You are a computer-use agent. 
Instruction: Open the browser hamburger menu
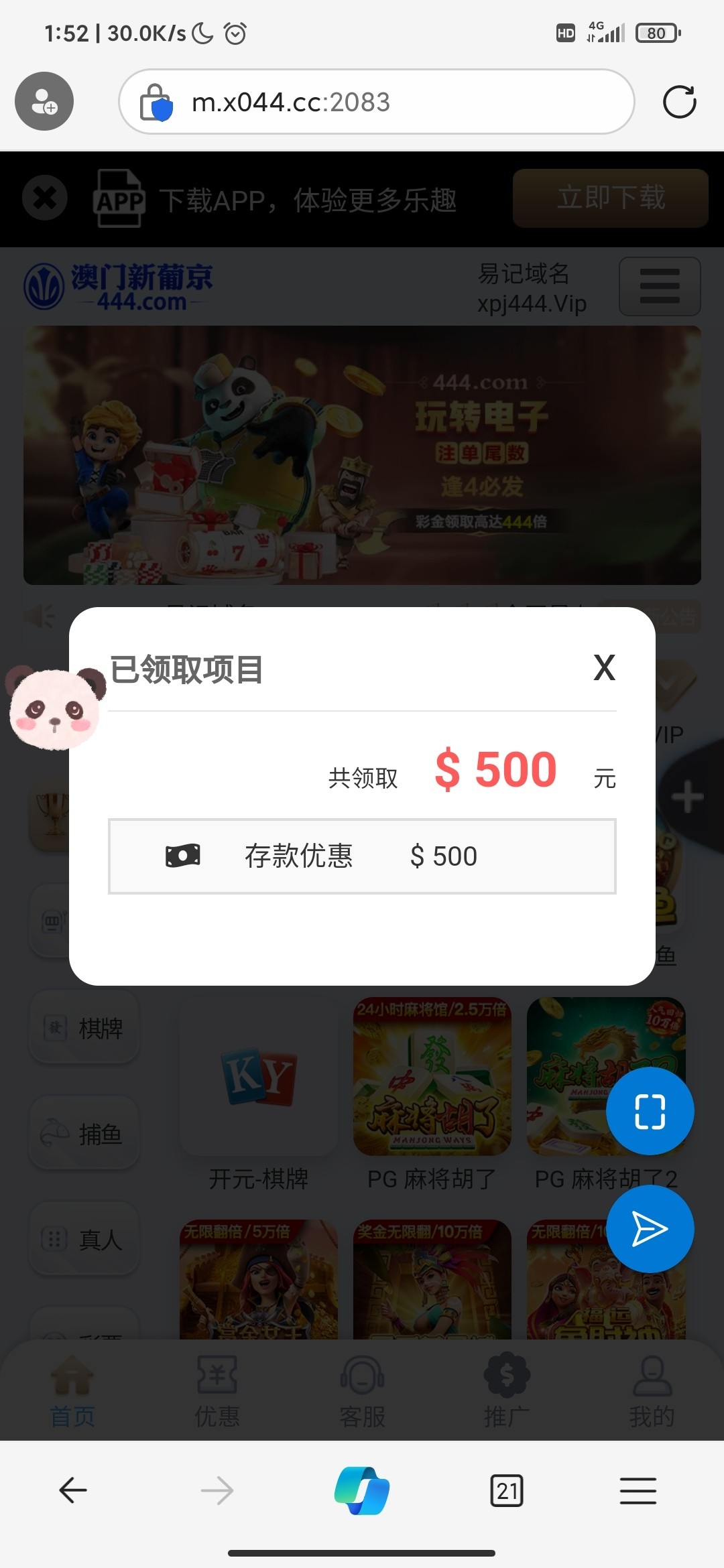(x=638, y=1491)
